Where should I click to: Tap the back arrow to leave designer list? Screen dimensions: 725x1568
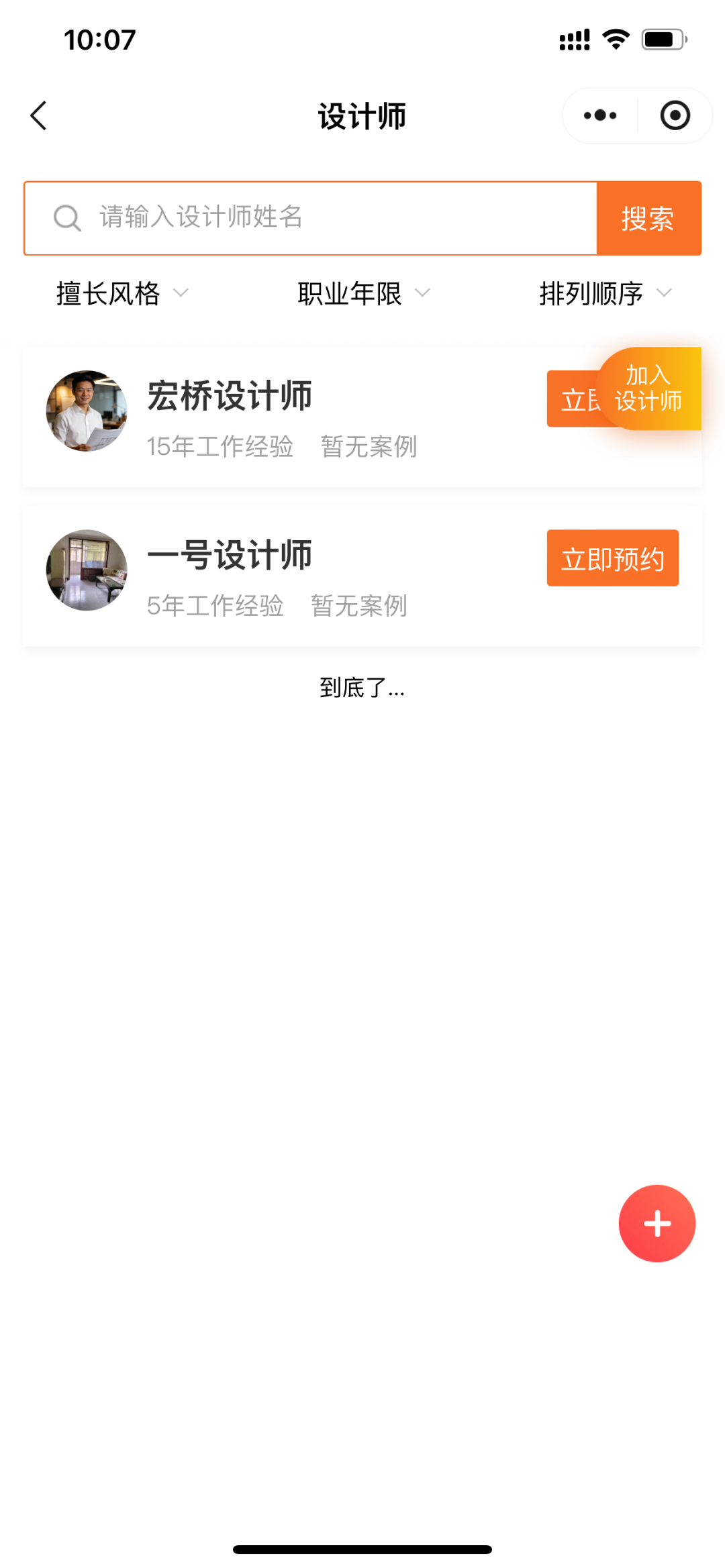click(x=38, y=115)
